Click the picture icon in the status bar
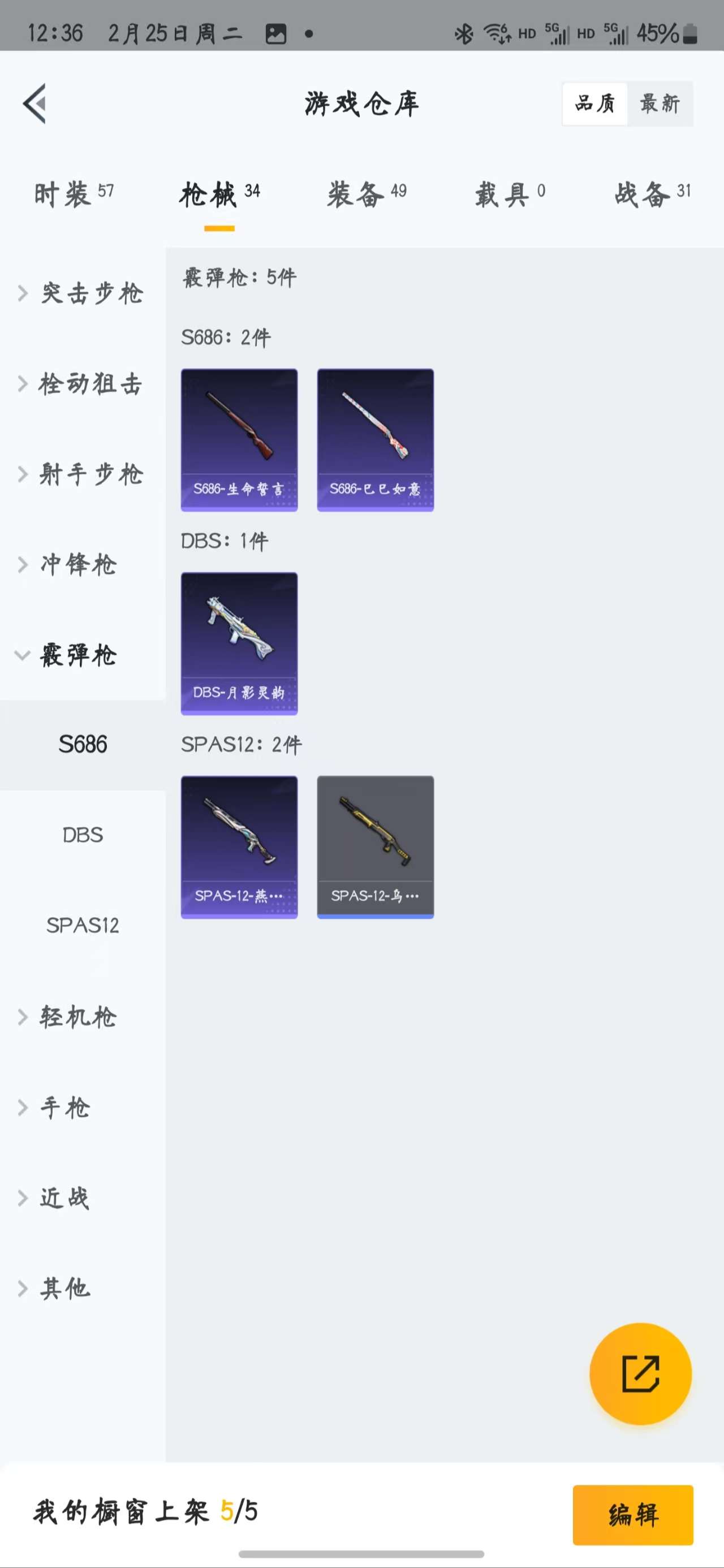 (x=277, y=33)
